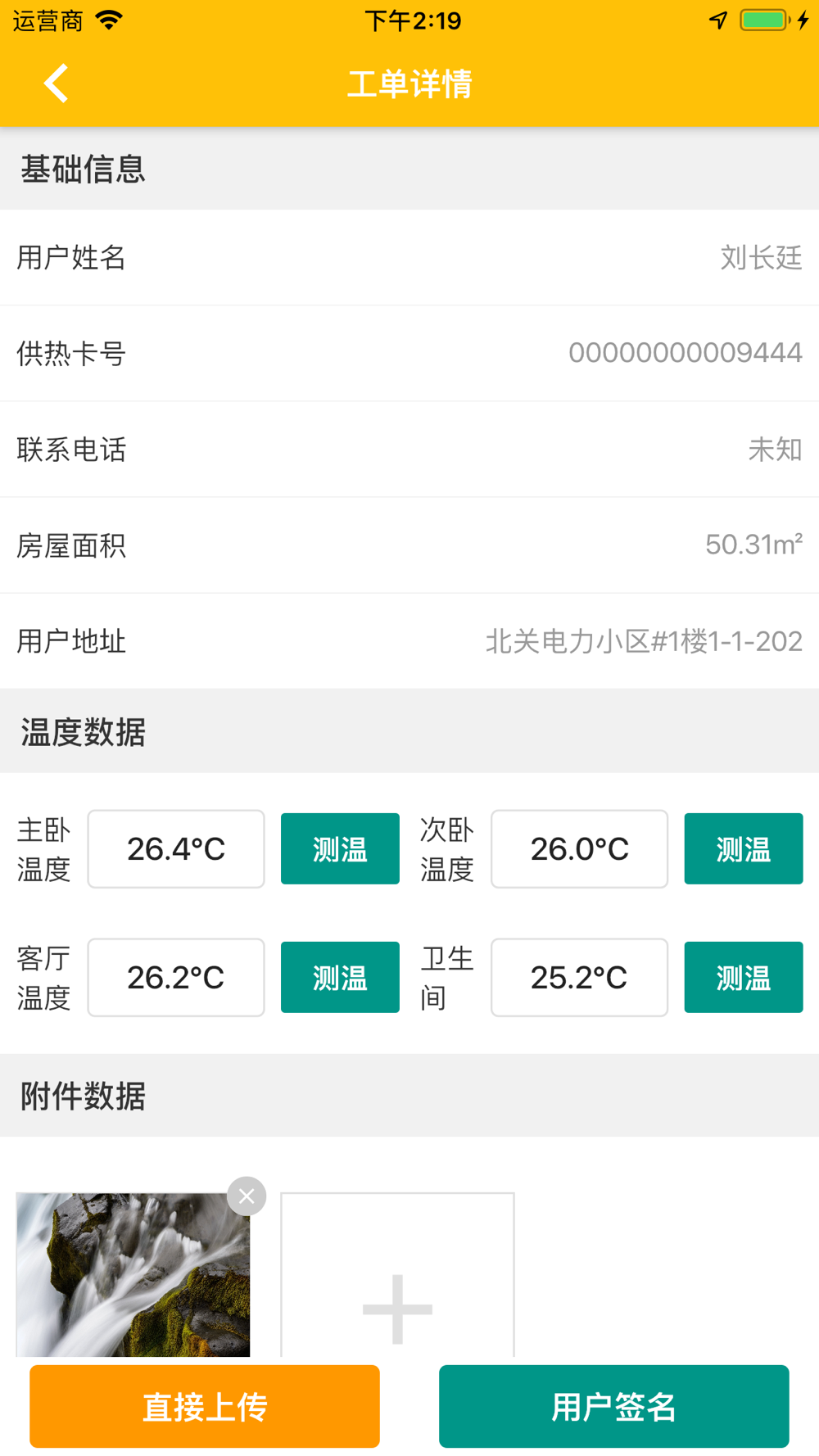Edit the 主卧温度 field showing 26.4°C

click(x=176, y=848)
